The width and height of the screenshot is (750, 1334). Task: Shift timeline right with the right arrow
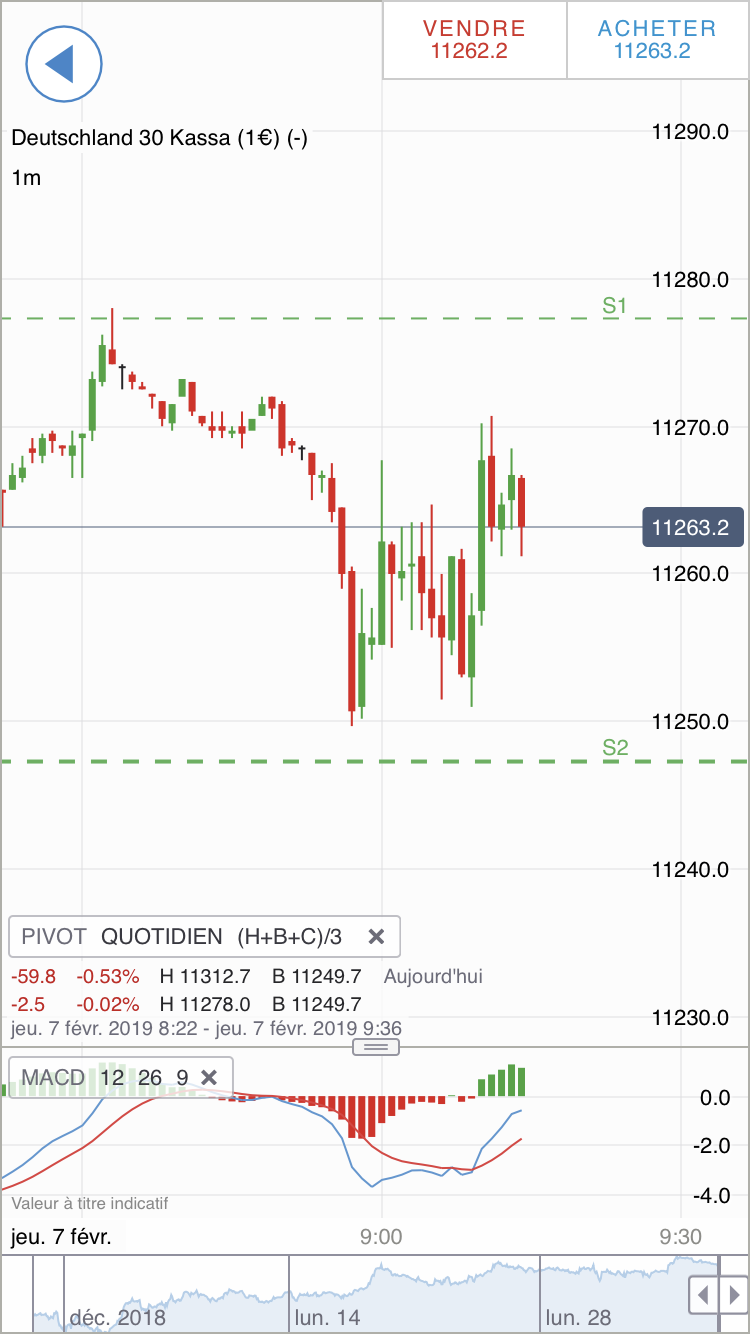(732, 1297)
